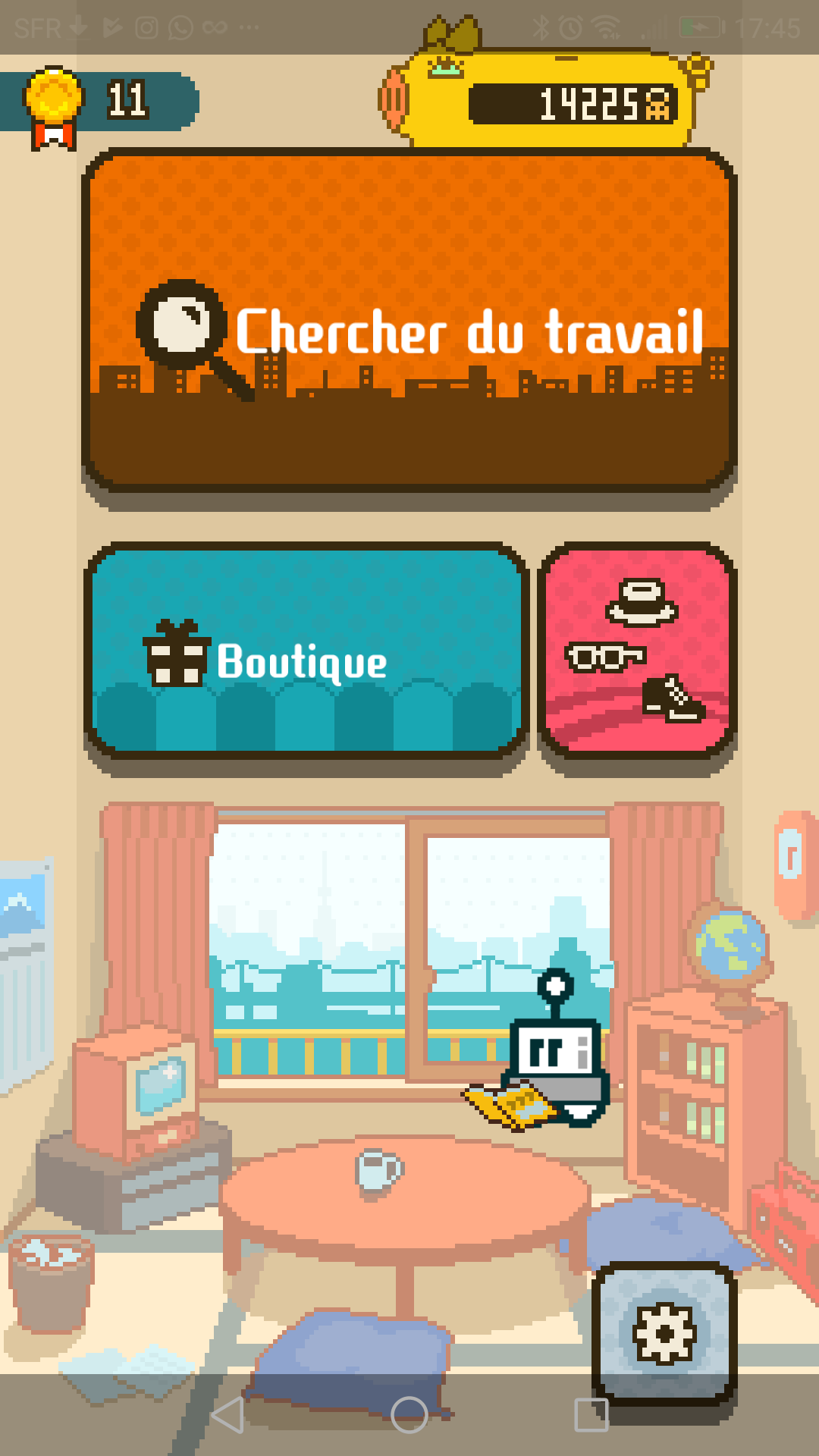
Task: Go to the system home screen
Action: [x=409, y=1415]
